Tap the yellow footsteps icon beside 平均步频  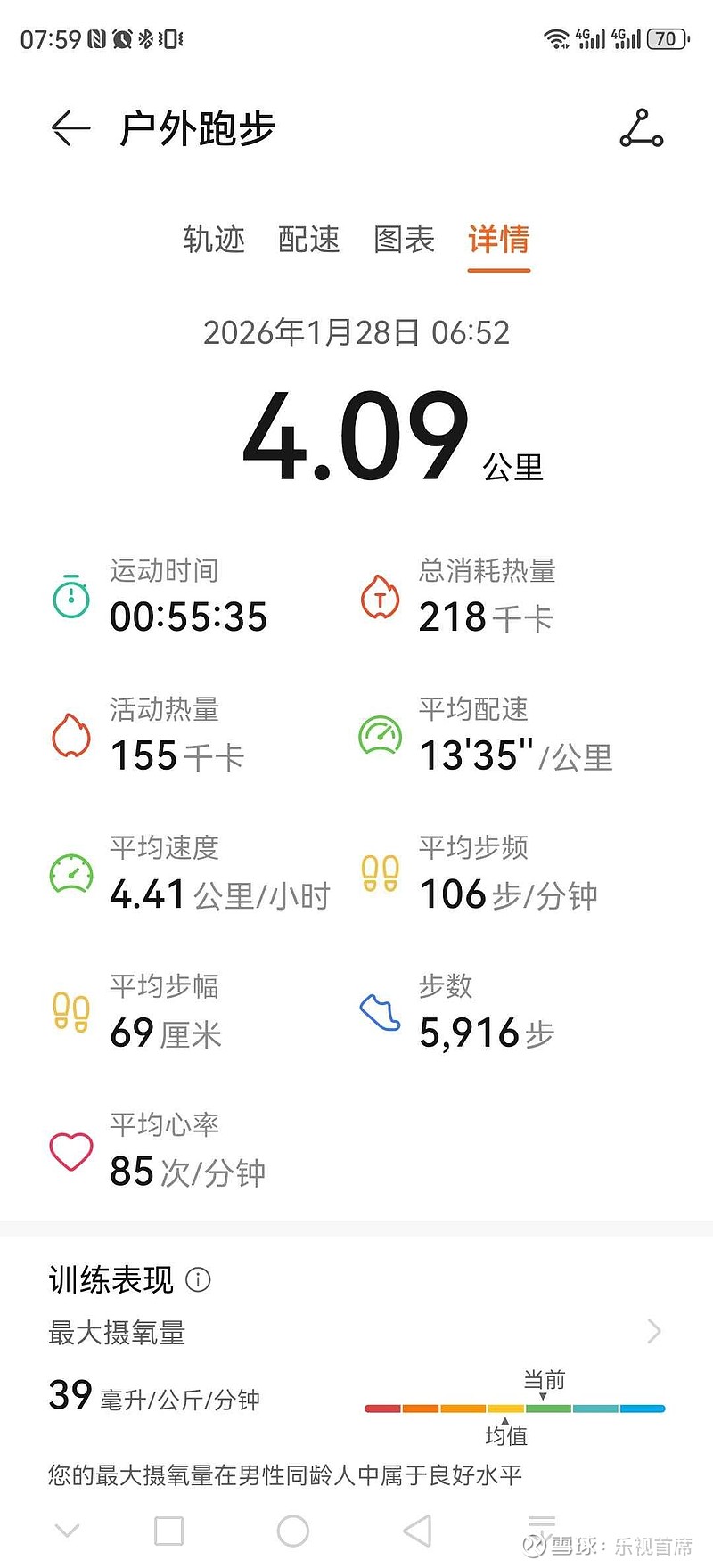380,873
